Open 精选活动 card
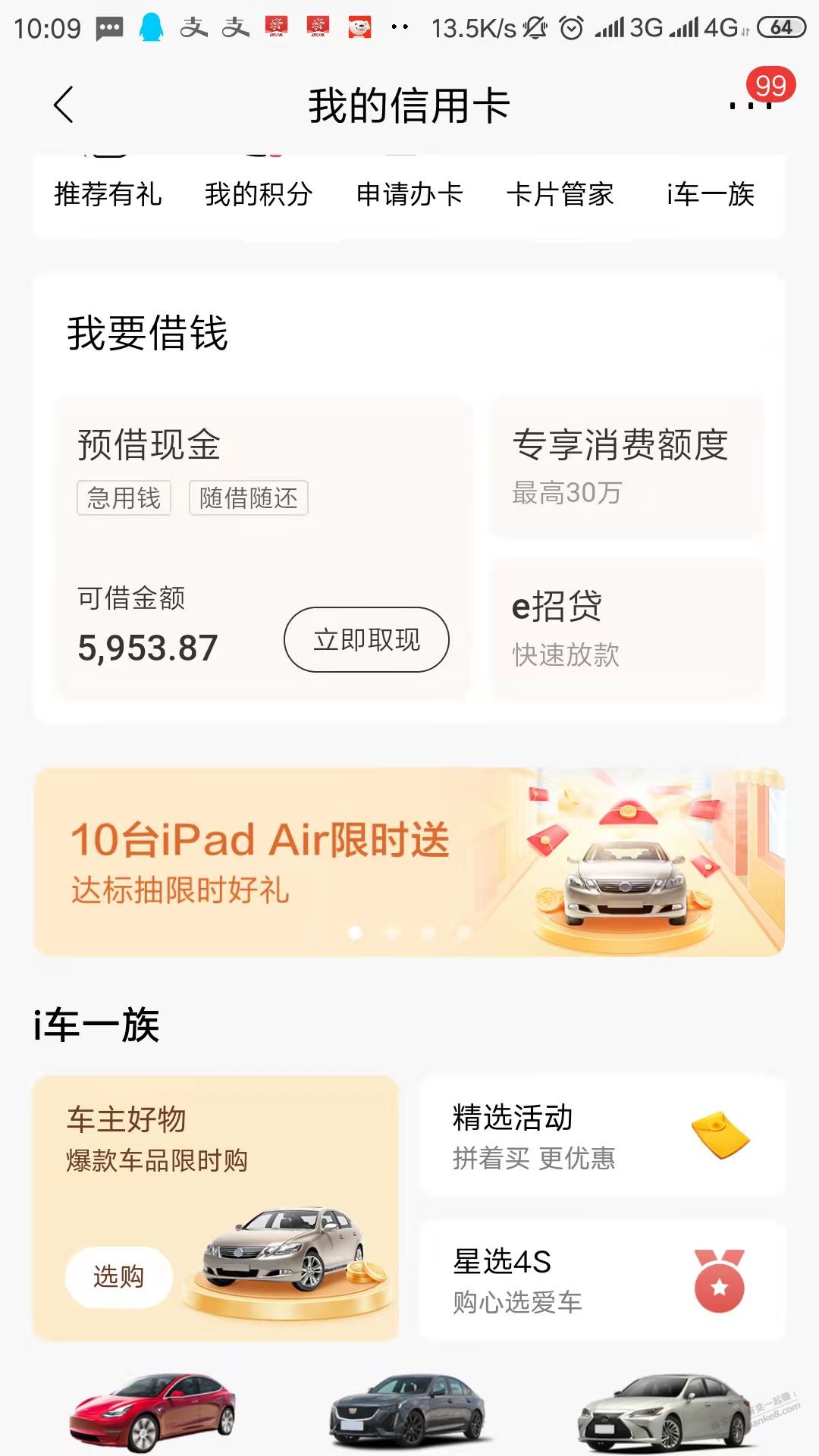Viewport: 819px width, 1456px height. (603, 1136)
